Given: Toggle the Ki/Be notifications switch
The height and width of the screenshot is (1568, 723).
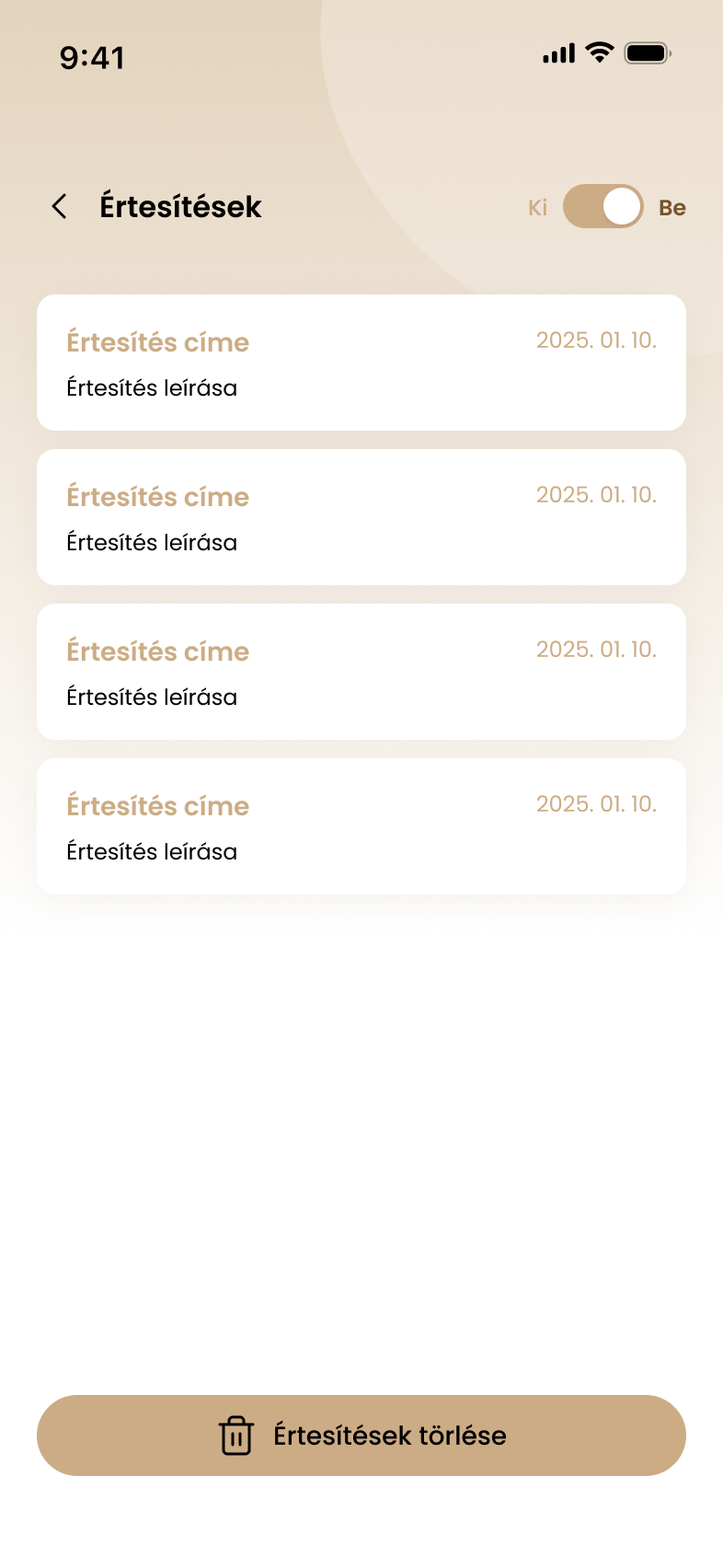Looking at the screenshot, I should [x=602, y=206].
